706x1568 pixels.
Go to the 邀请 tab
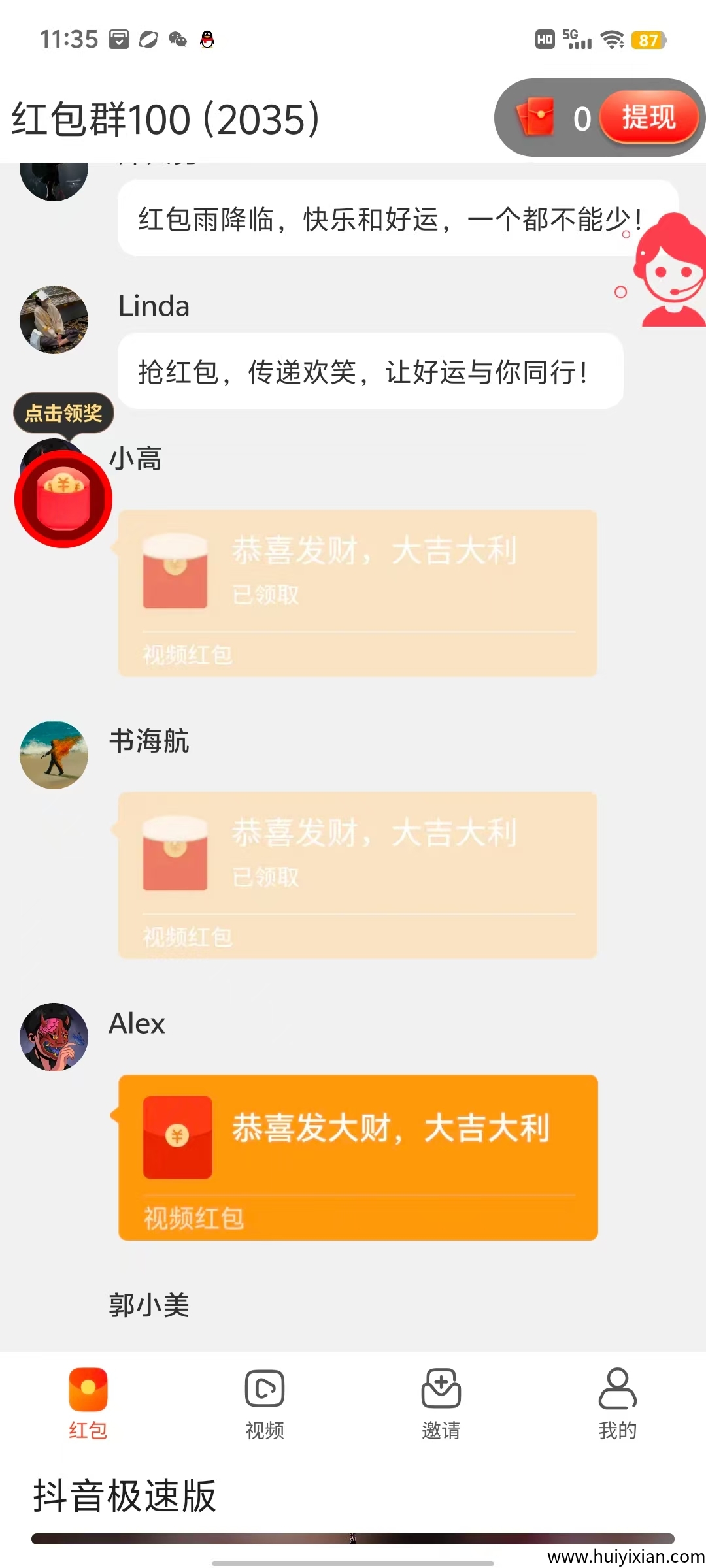(441, 1402)
